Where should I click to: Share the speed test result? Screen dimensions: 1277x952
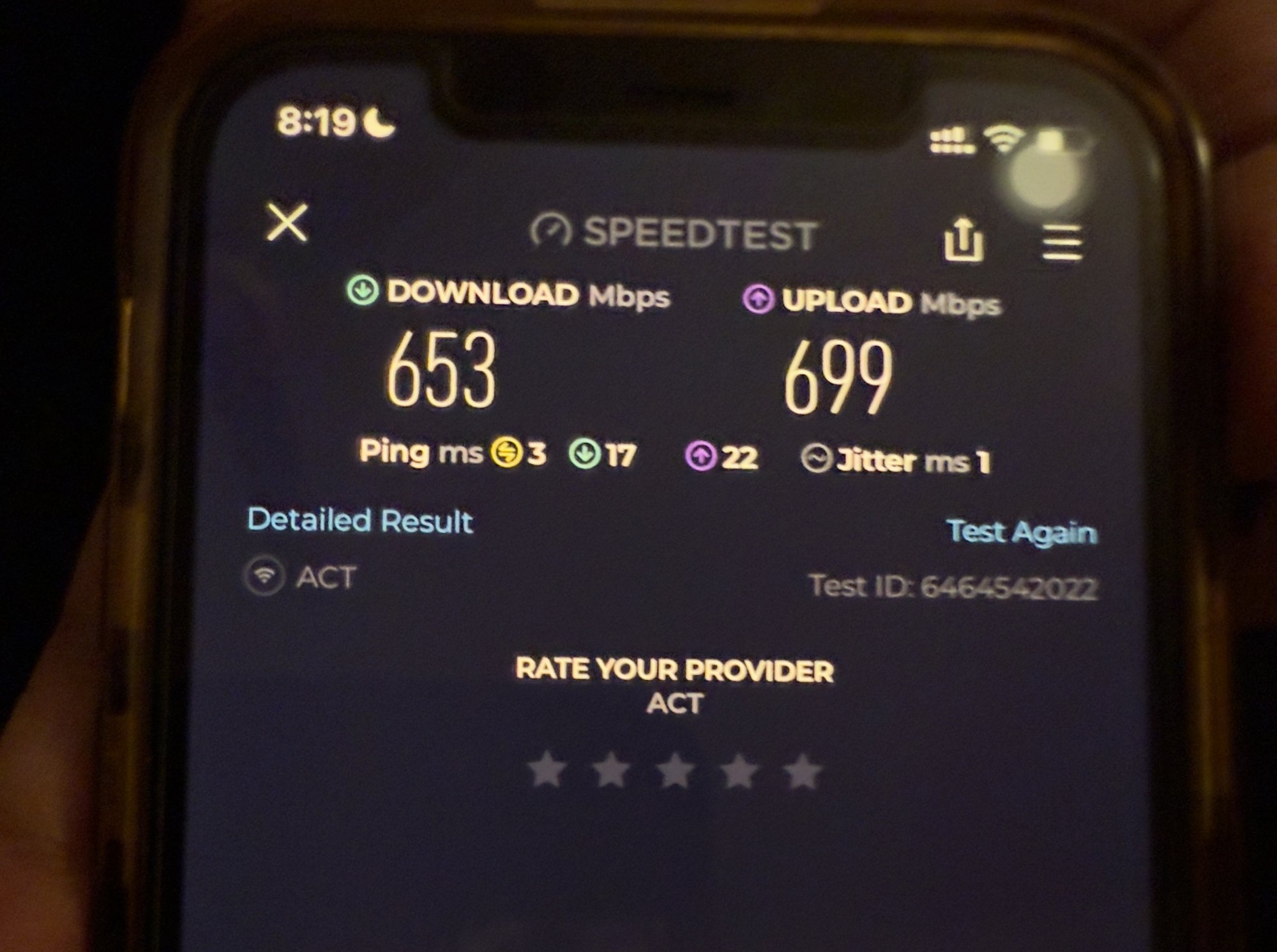pyautogui.click(x=963, y=239)
